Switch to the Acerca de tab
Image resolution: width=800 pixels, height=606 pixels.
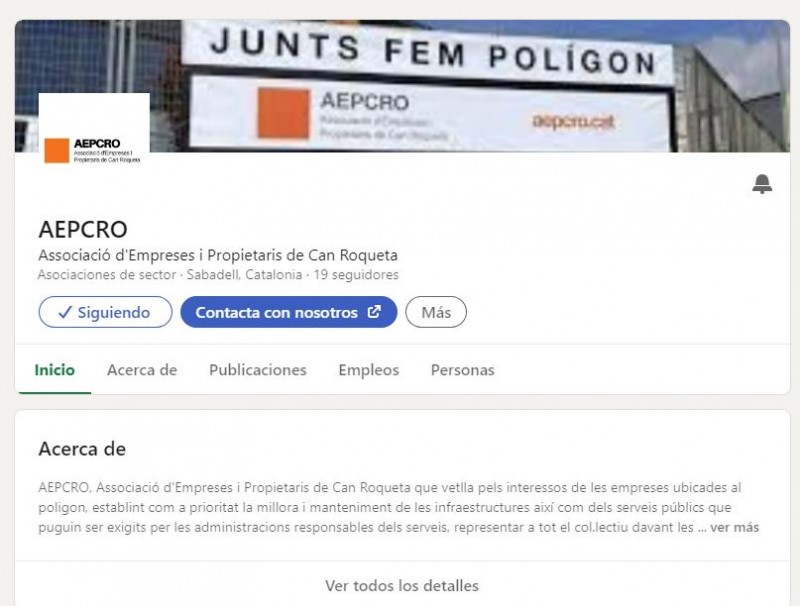[x=142, y=370]
